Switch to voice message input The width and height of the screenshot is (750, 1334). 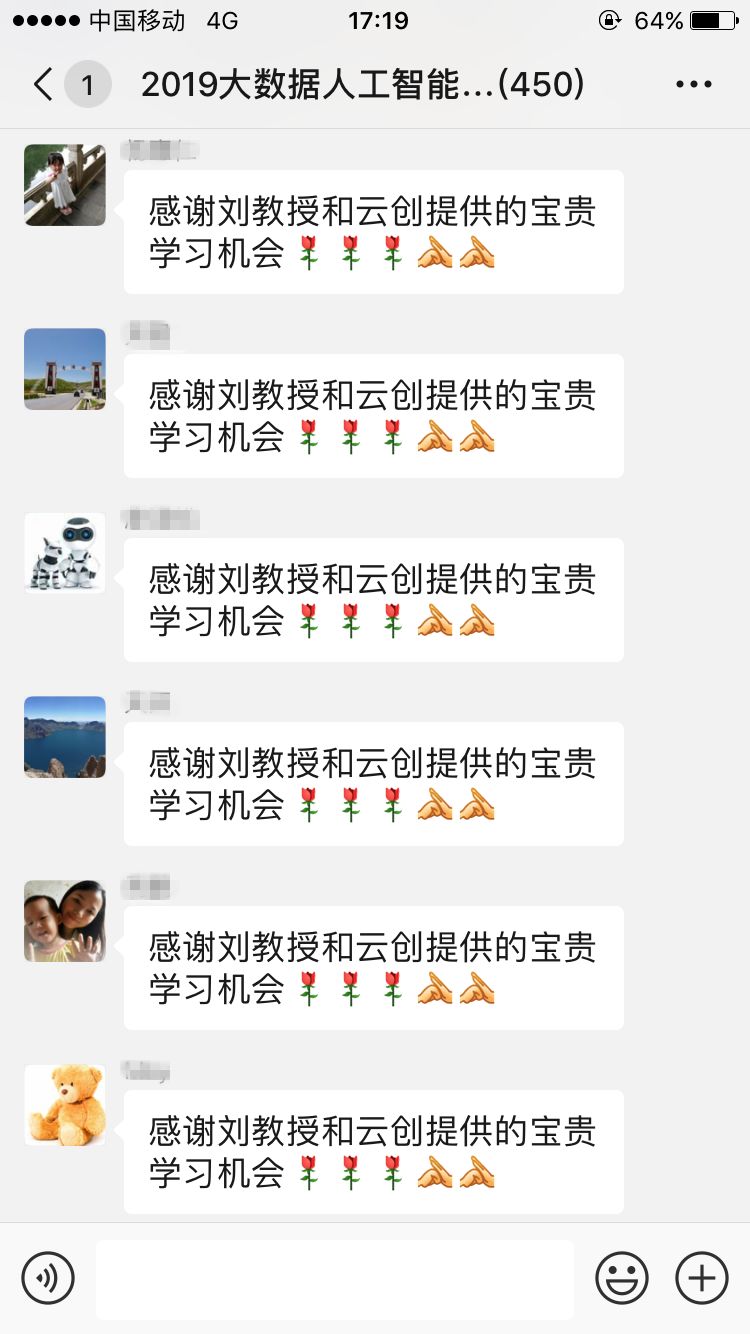[x=48, y=1277]
